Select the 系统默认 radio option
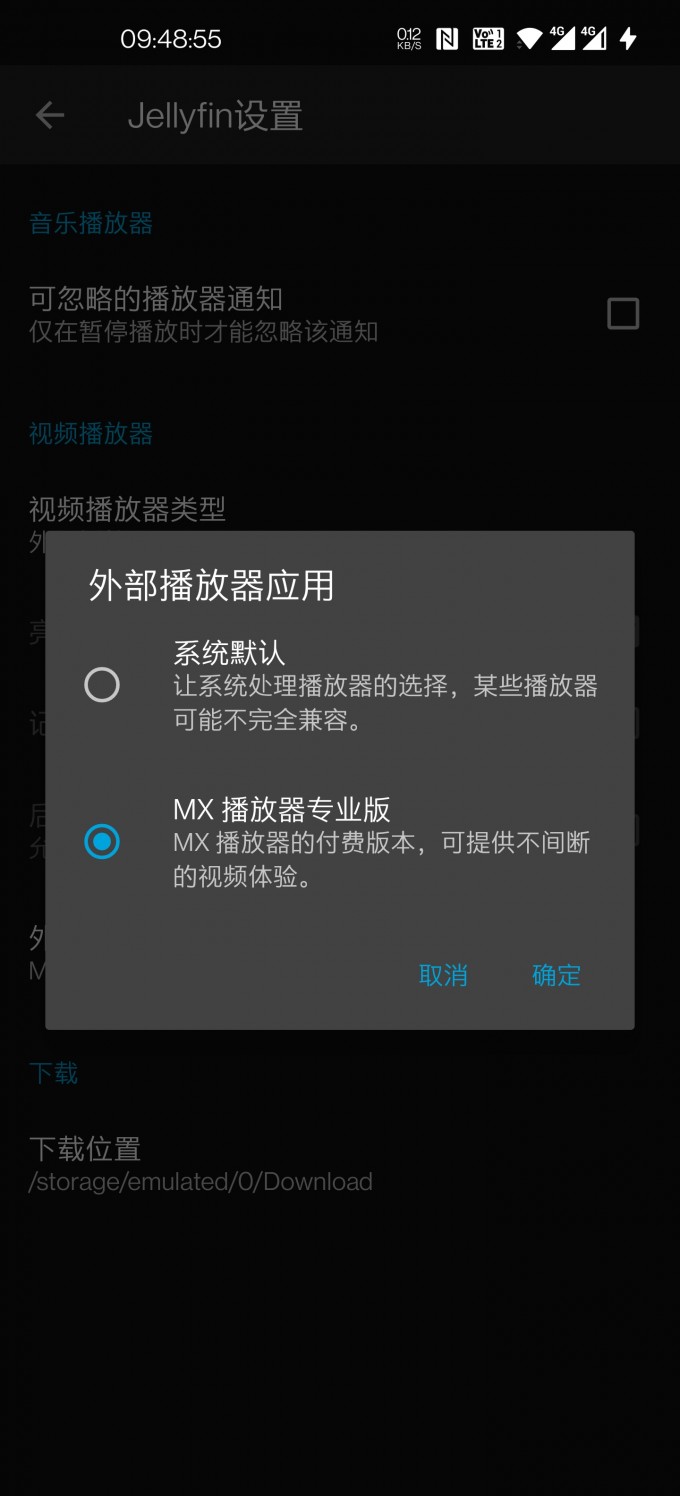 (102, 685)
